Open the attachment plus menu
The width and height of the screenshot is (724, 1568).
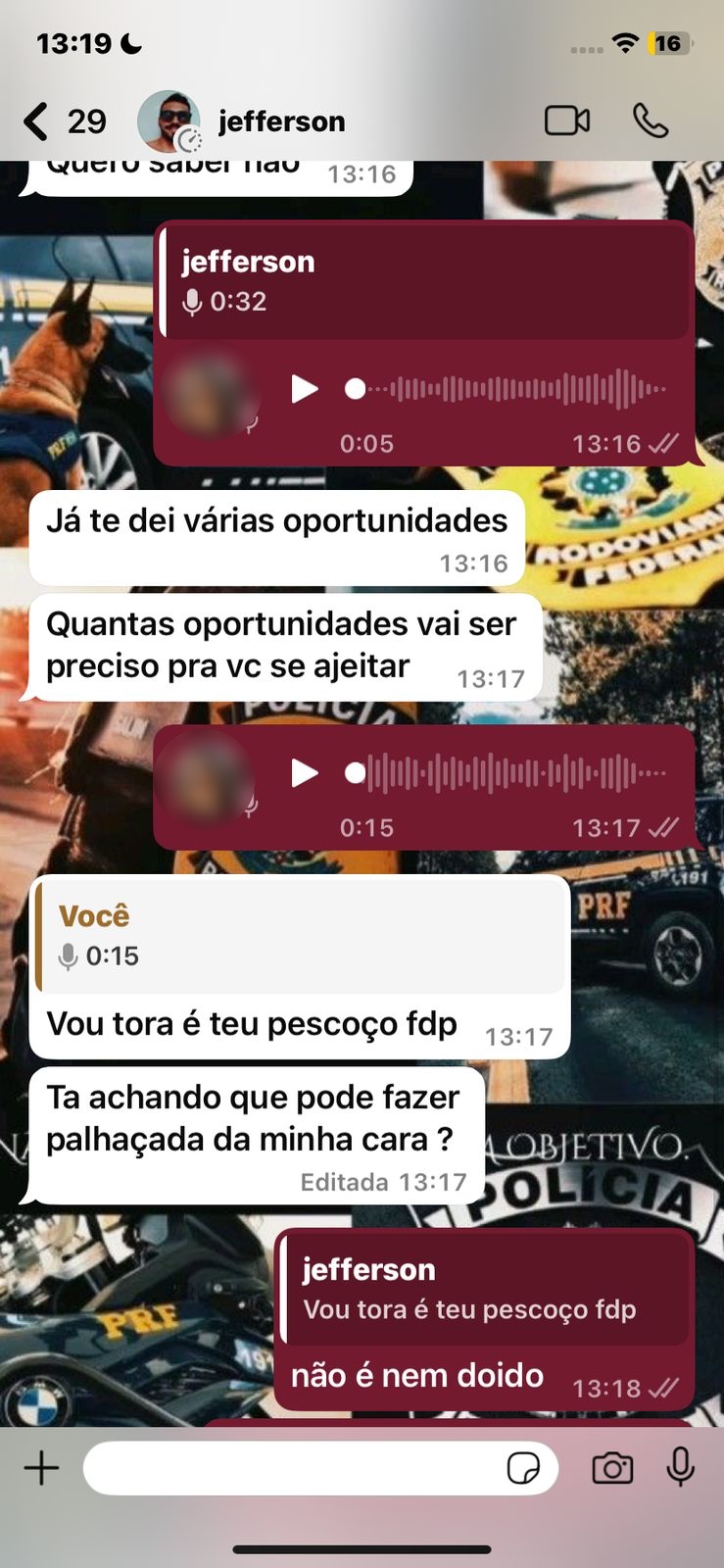[41, 1468]
